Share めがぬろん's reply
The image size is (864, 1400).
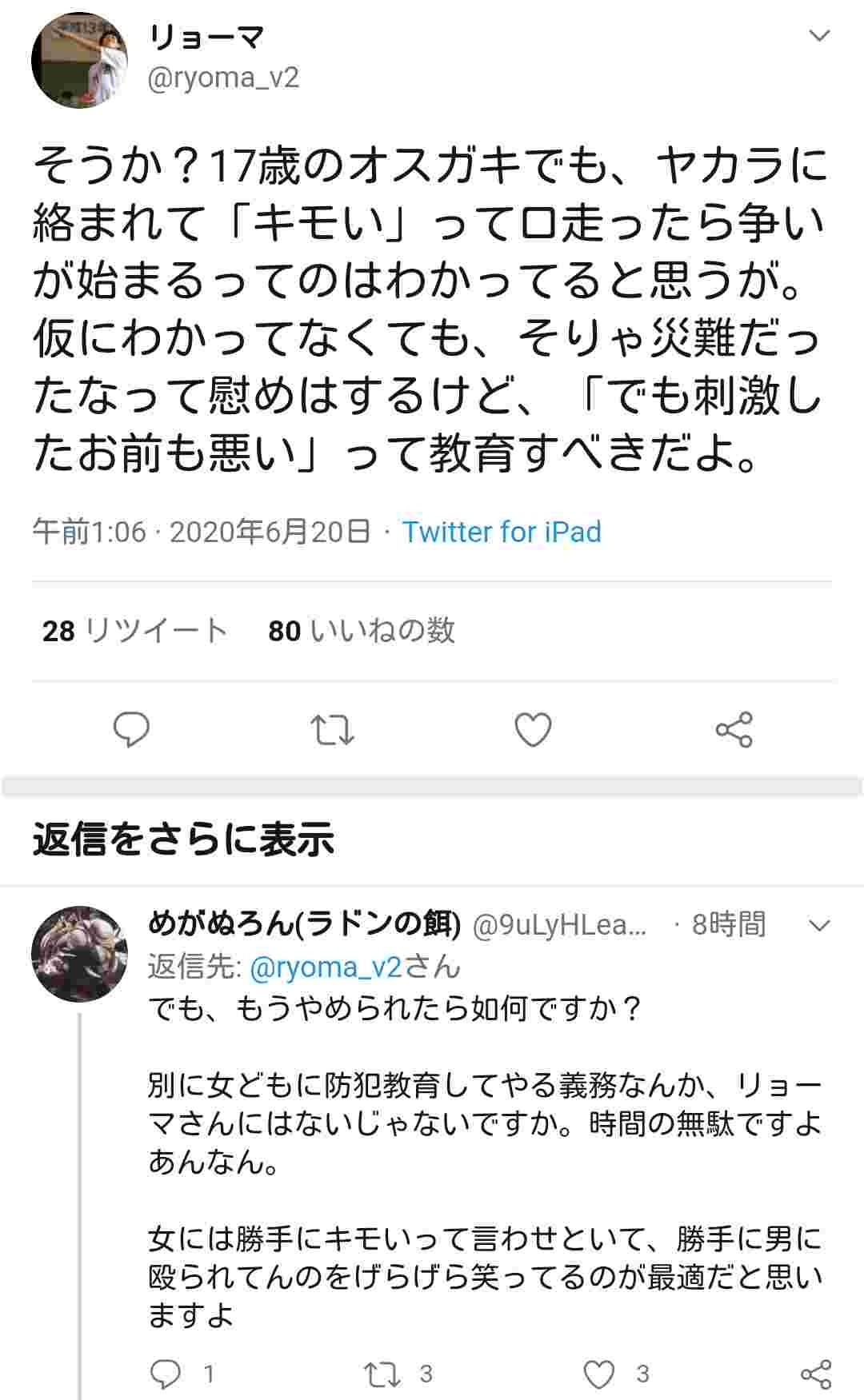pos(816,1374)
